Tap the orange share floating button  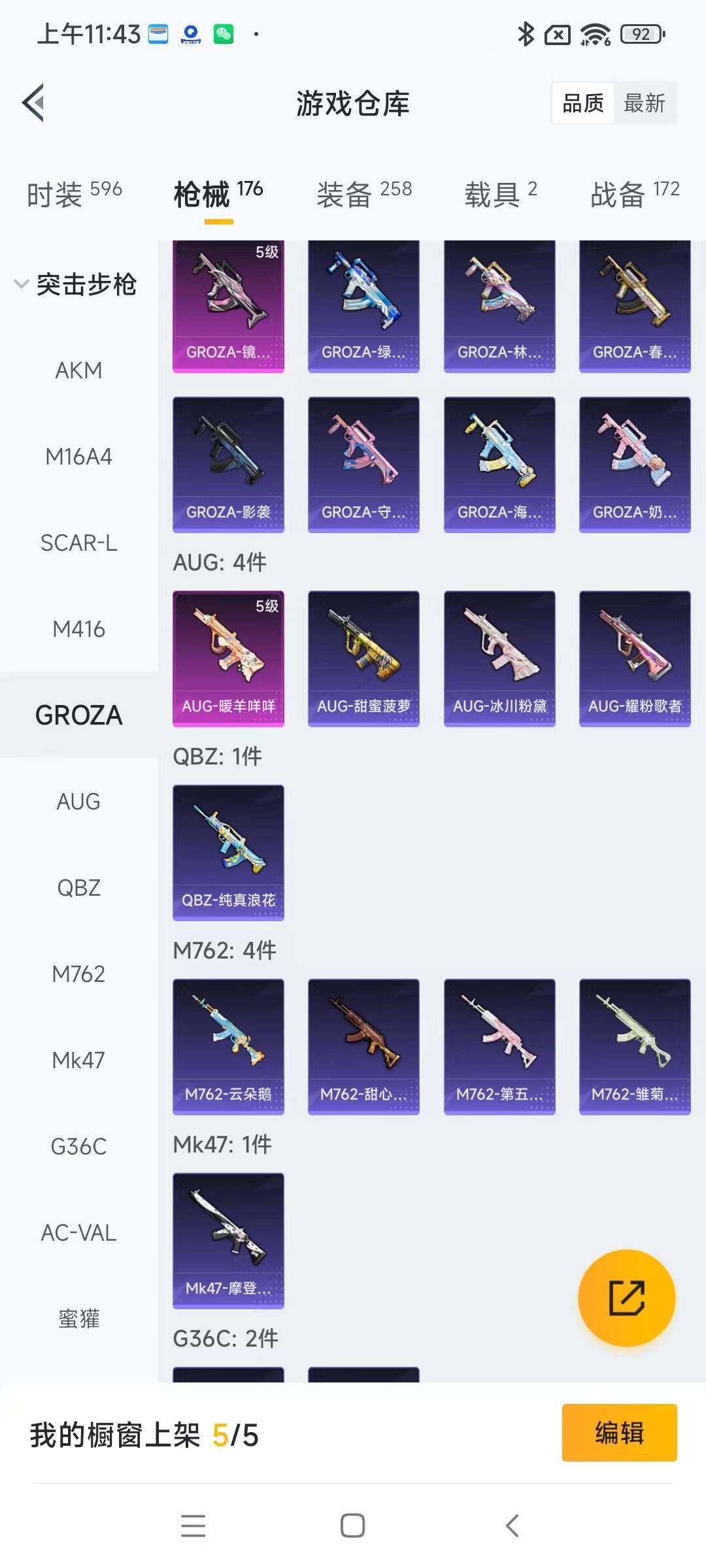[626, 1298]
